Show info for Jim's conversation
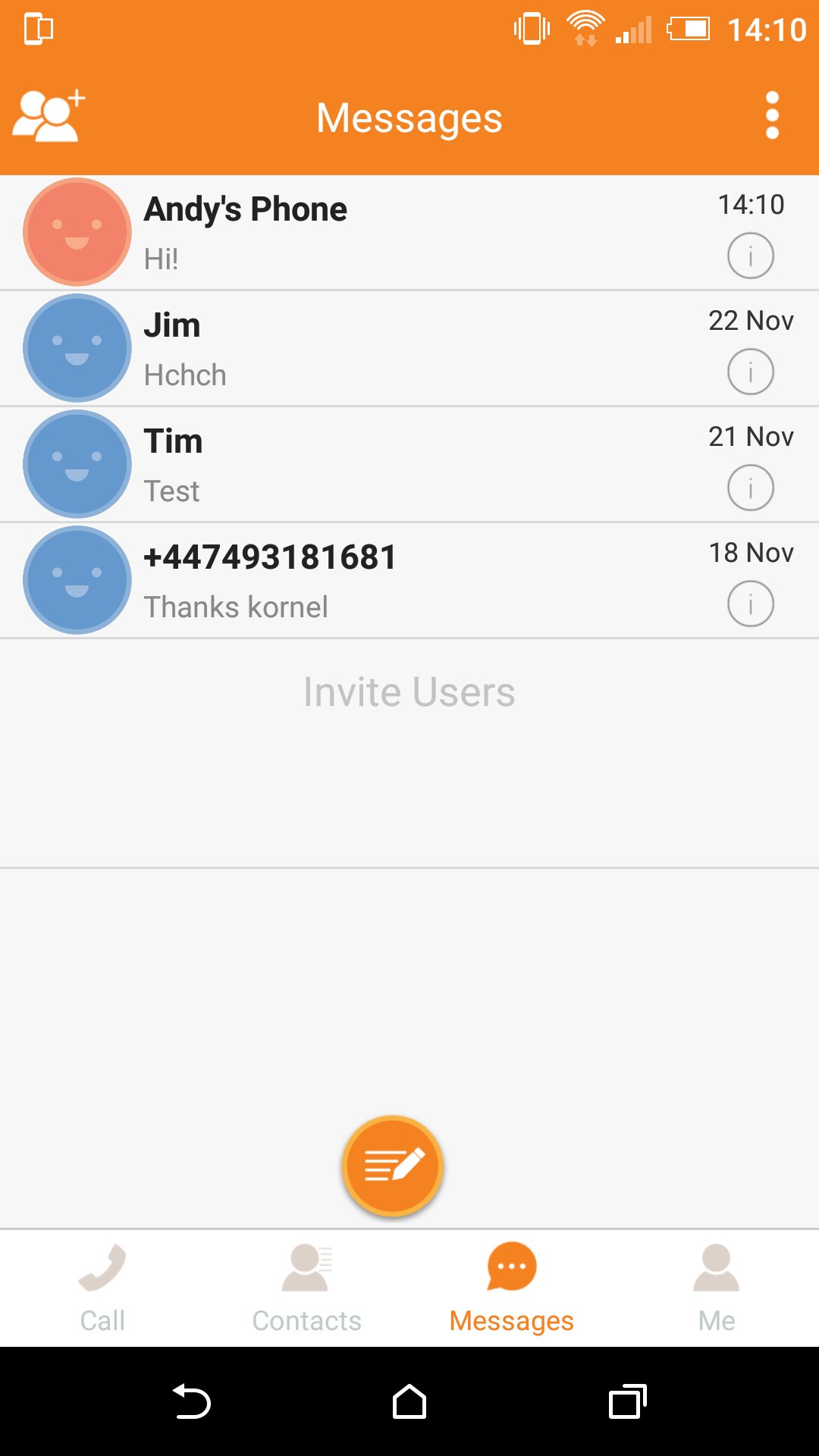Image resolution: width=819 pixels, height=1456 pixels. click(750, 372)
